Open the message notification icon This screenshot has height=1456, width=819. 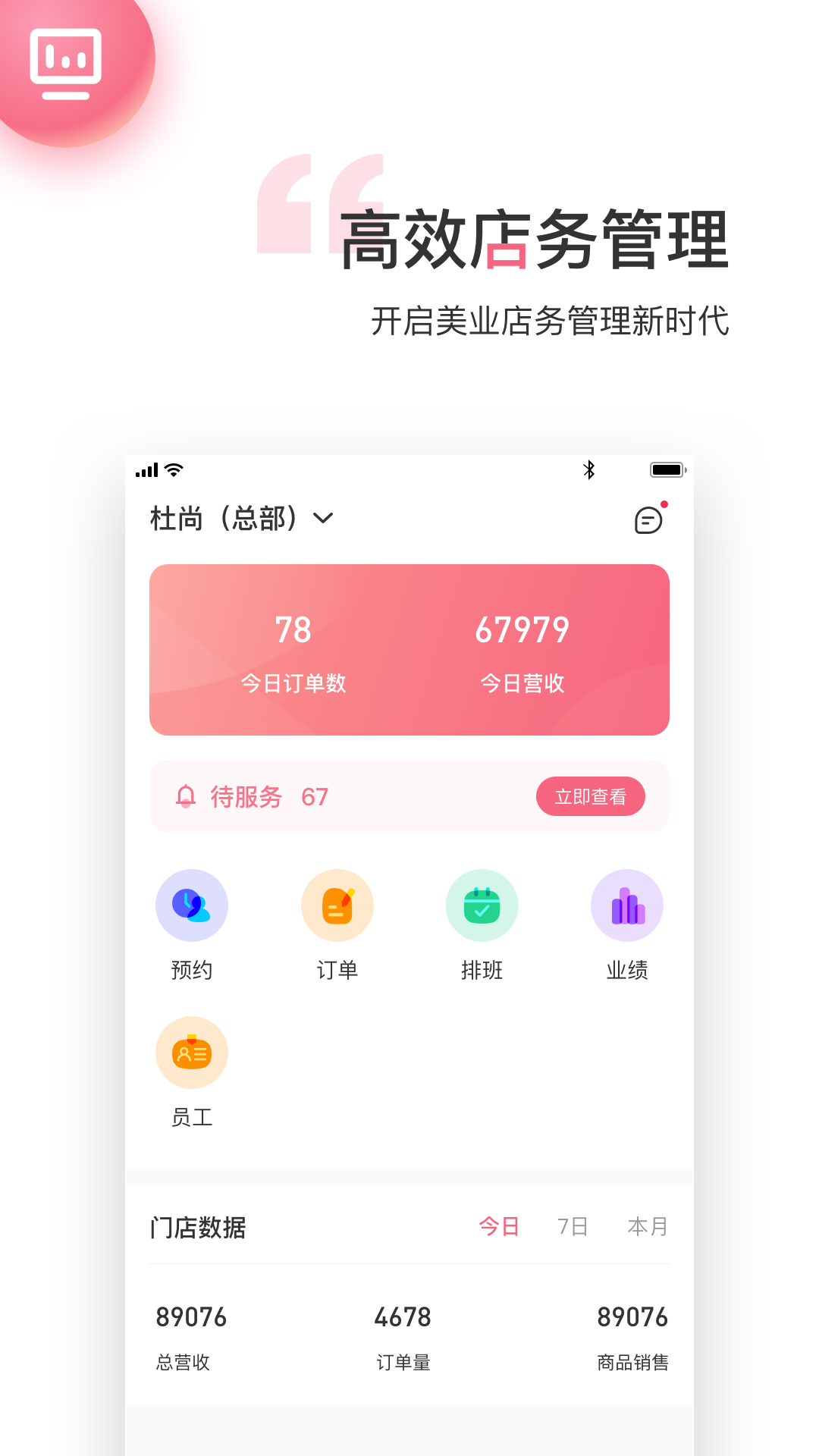point(648,520)
